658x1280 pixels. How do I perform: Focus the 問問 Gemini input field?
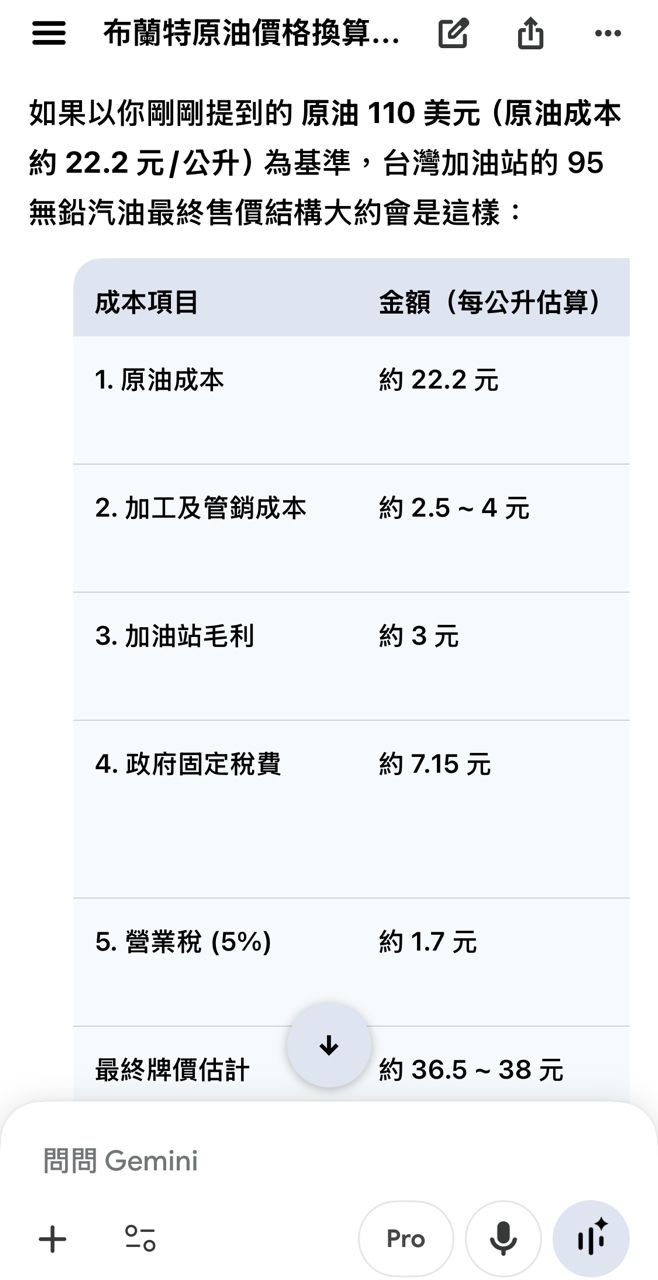click(x=300, y=1160)
